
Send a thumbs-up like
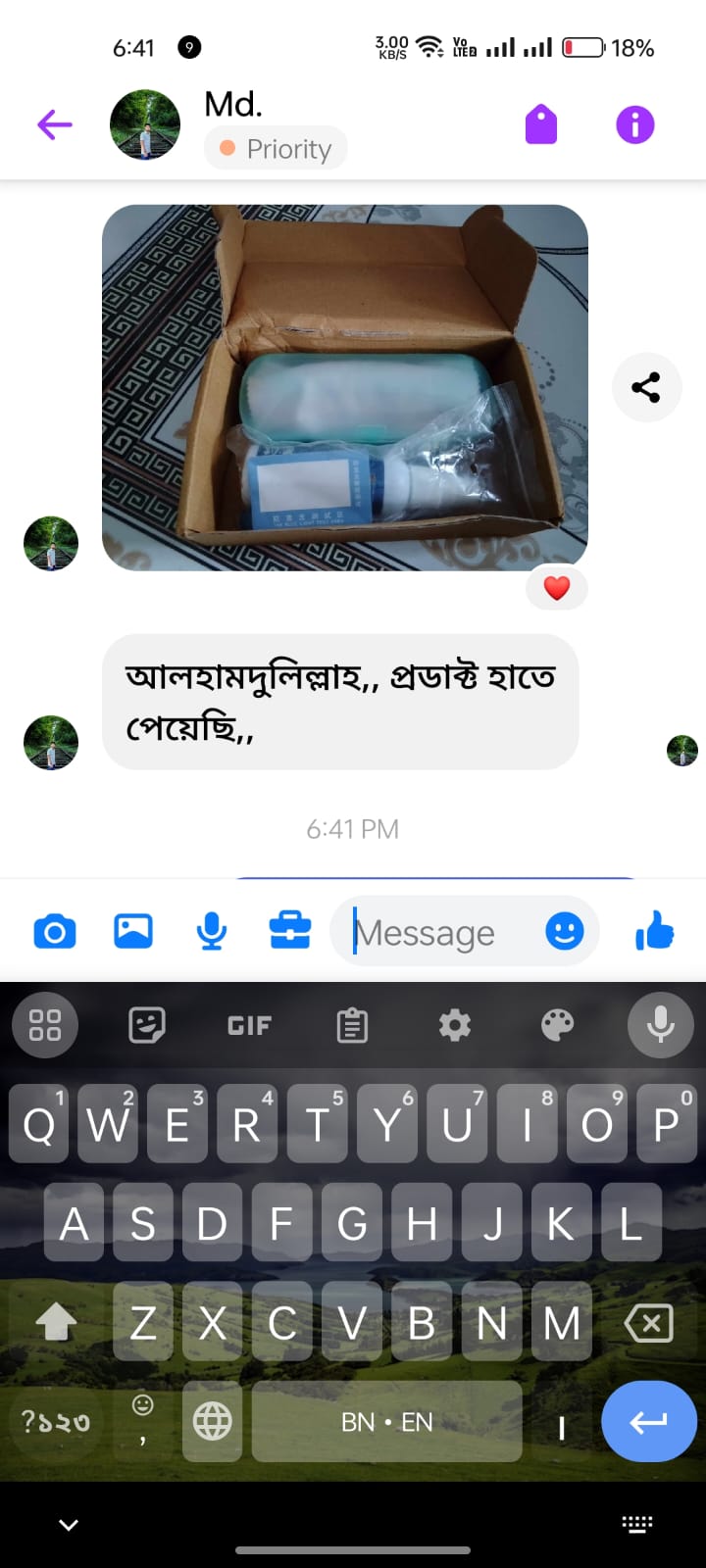655,931
